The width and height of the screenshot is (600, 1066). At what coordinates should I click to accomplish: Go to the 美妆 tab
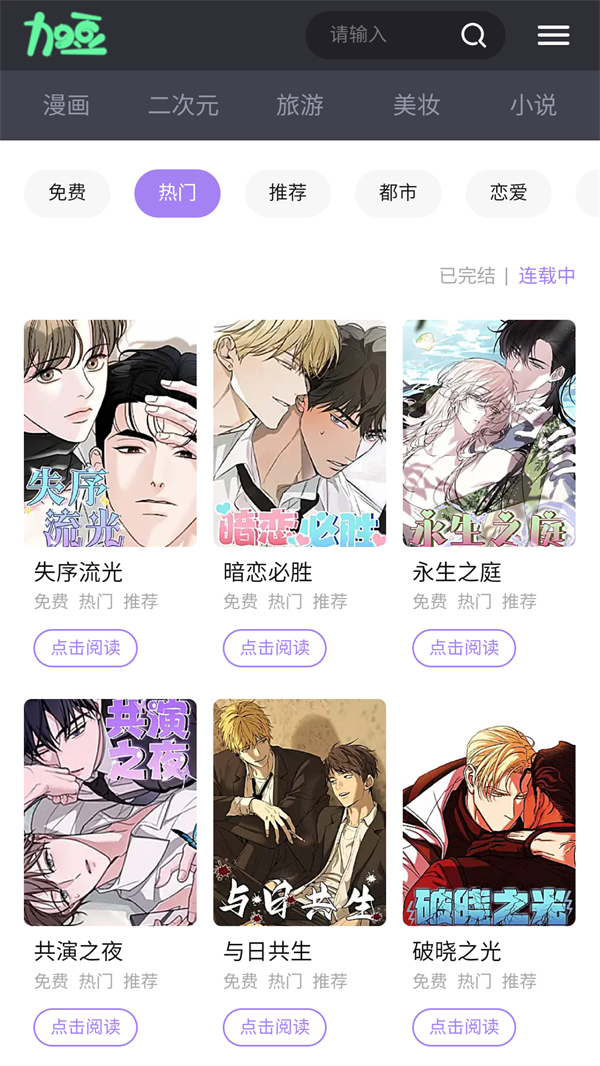pos(416,105)
